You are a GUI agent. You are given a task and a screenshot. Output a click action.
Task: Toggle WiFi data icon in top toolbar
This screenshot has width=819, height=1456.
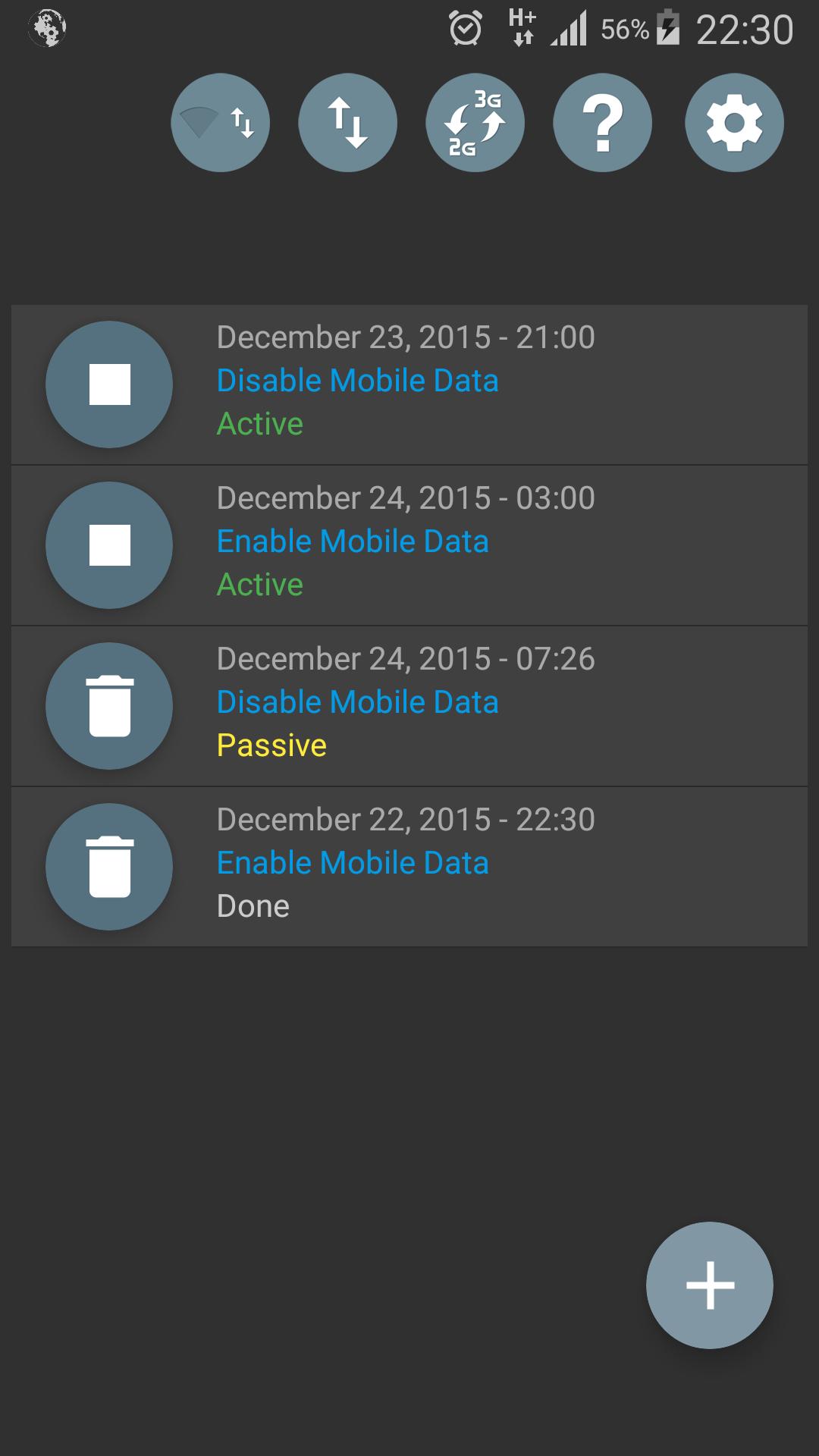pyautogui.click(x=220, y=122)
